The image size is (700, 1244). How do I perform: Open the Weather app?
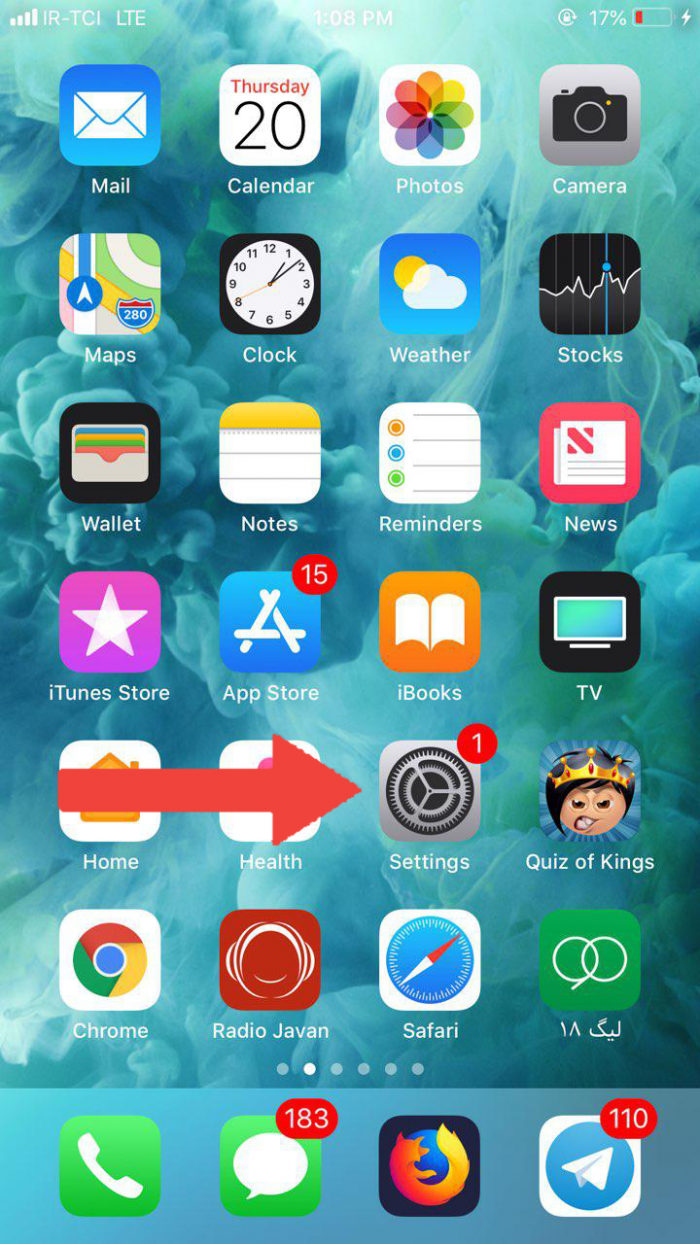coord(430,284)
